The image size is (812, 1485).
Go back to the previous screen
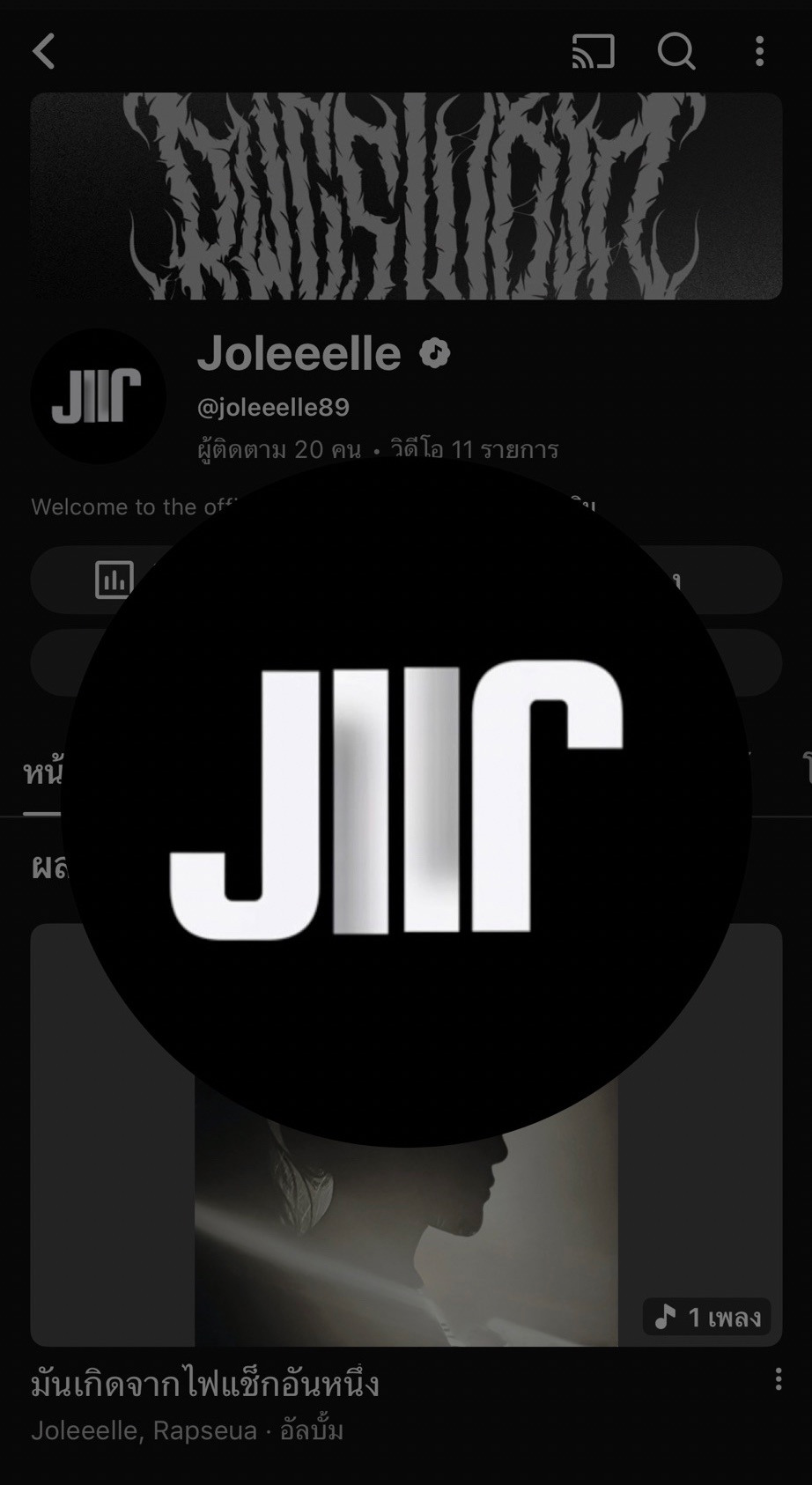[44, 51]
